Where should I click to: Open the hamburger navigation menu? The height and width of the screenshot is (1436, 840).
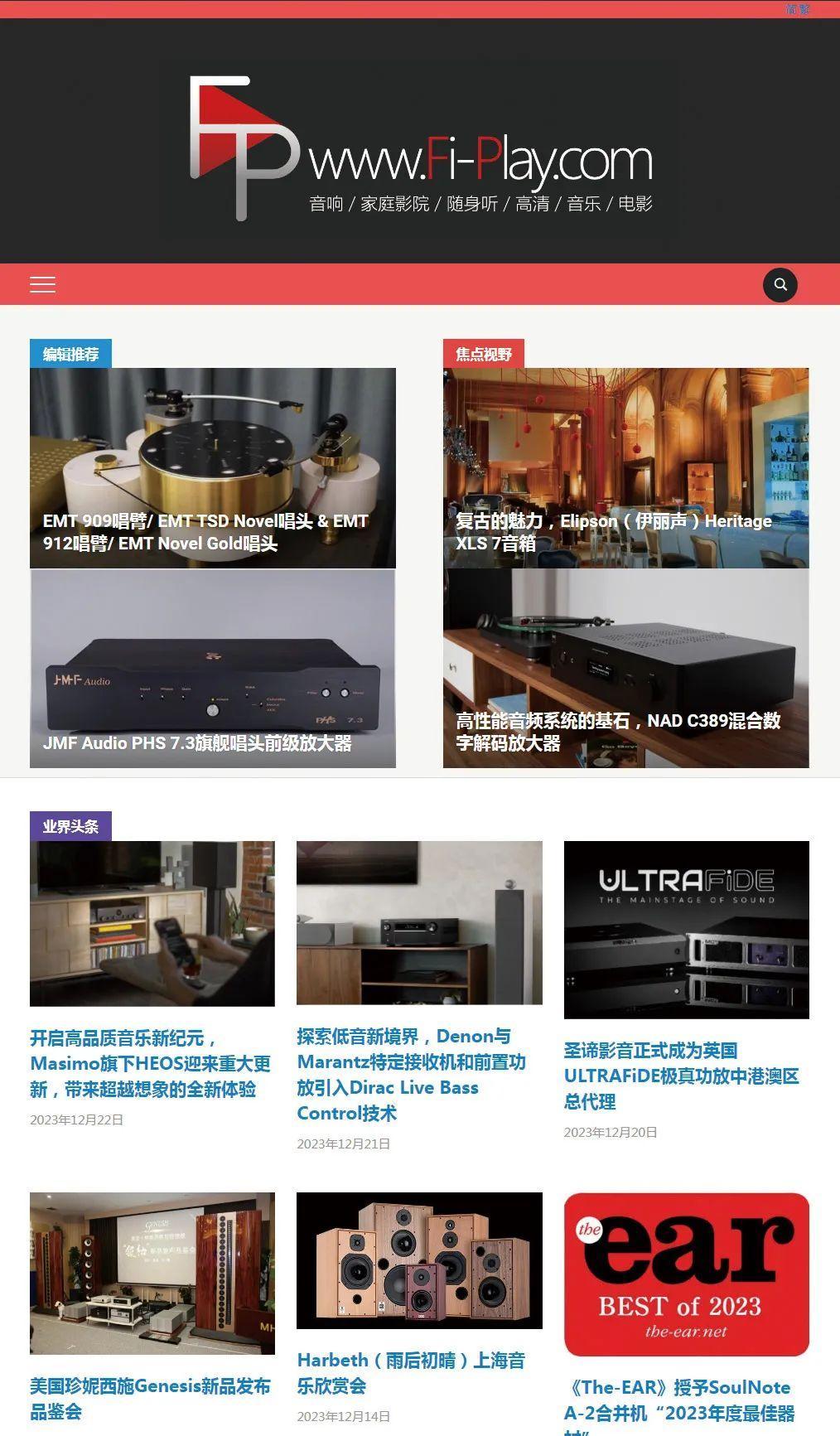click(43, 284)
